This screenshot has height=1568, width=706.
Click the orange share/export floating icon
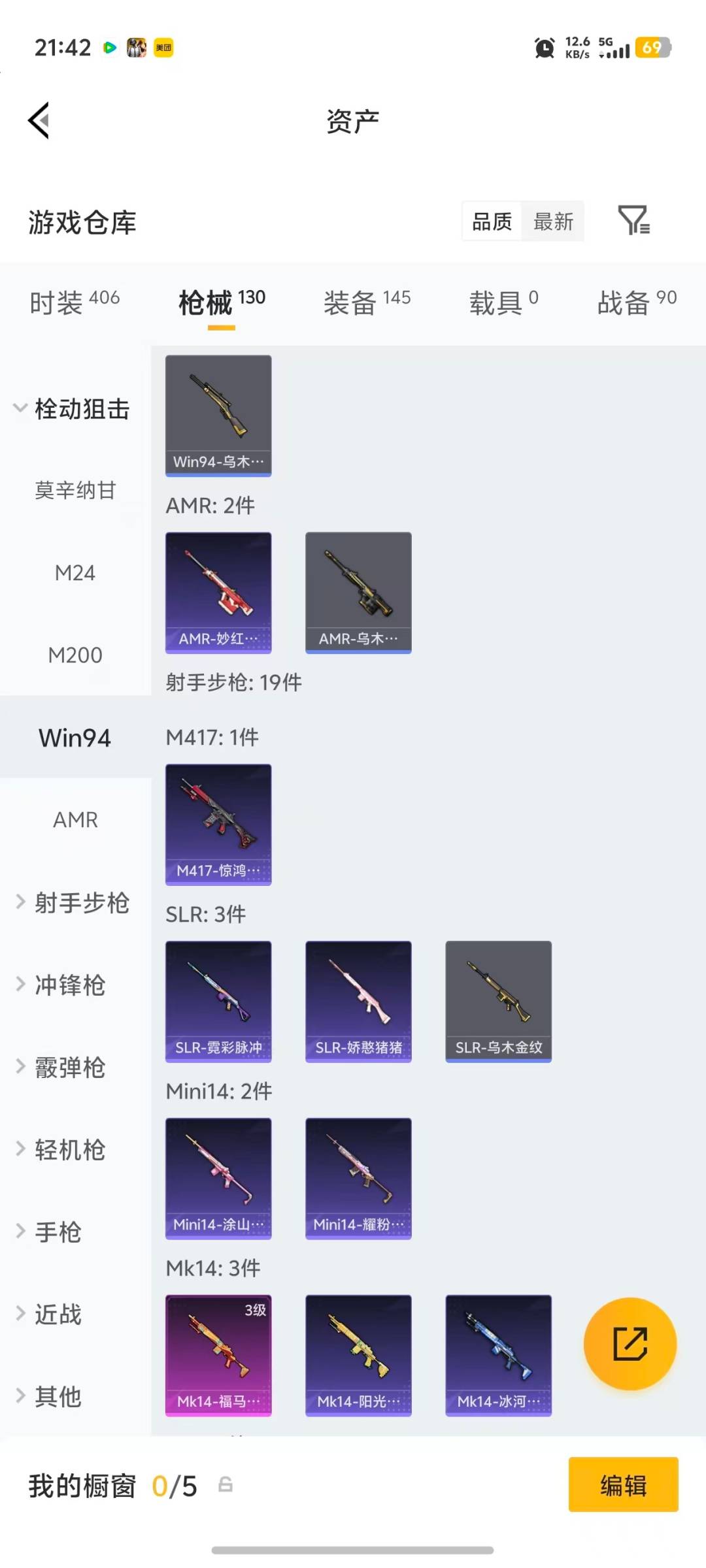pyautogui.click(x=630, y=1344)
